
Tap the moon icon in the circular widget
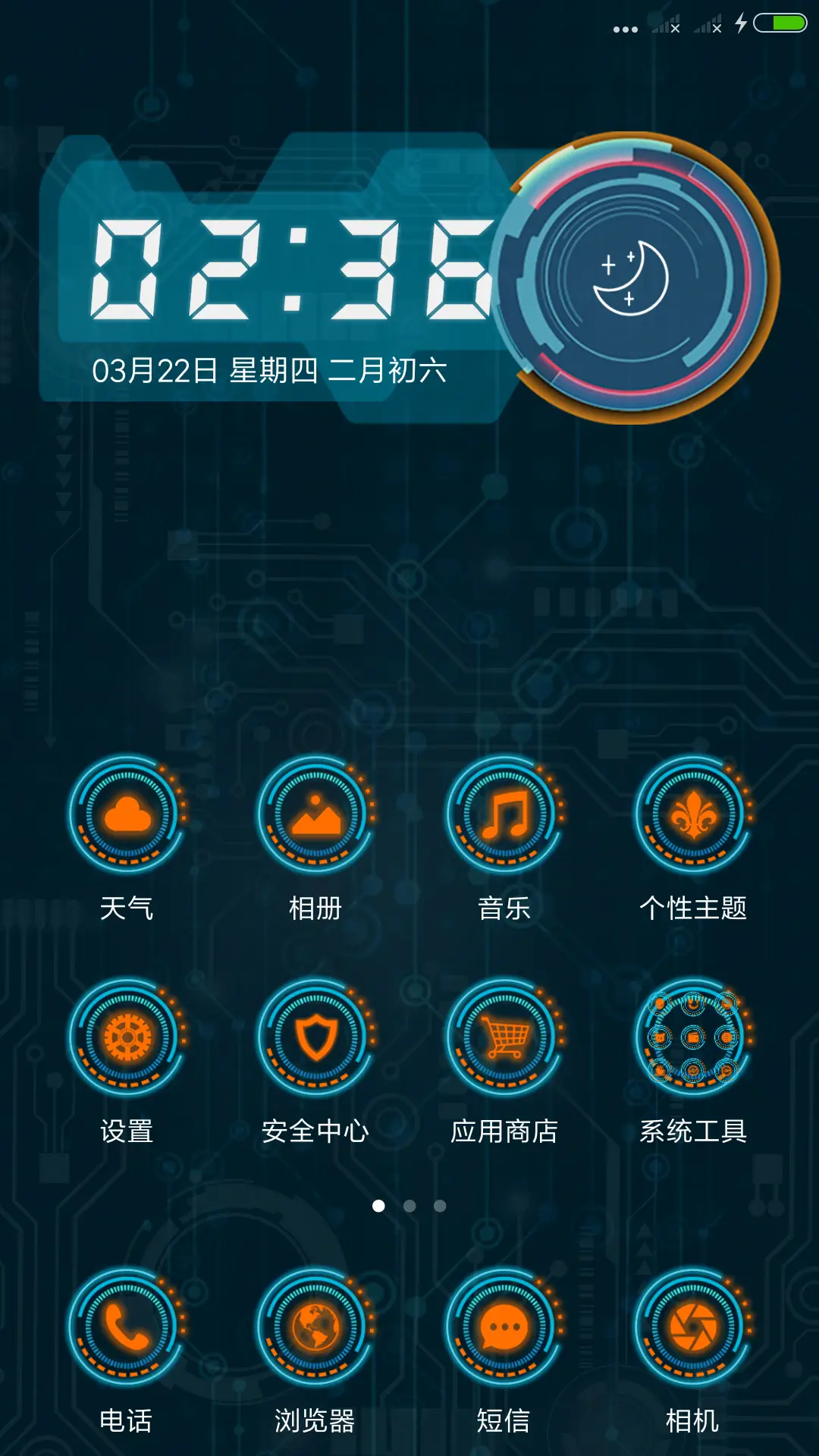[x=629, y=277]
